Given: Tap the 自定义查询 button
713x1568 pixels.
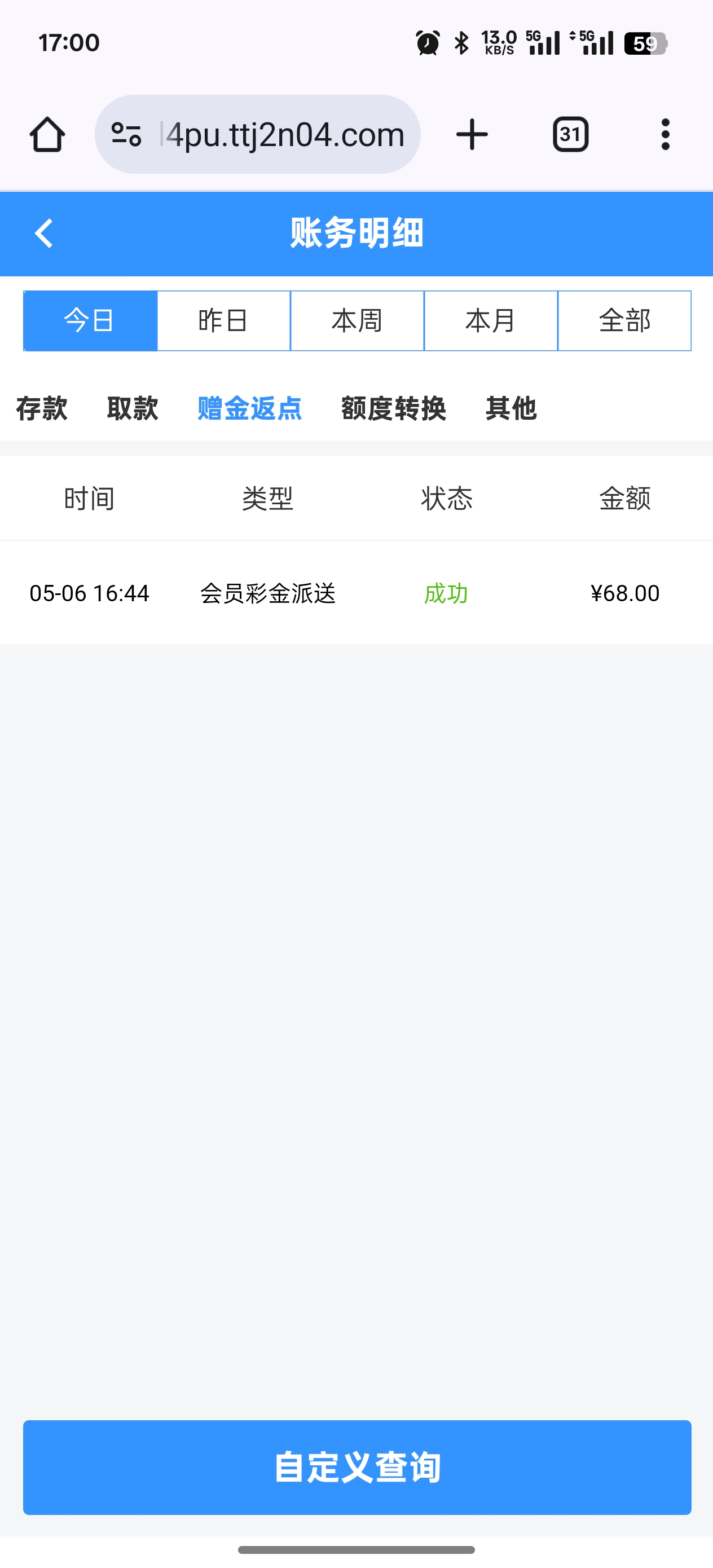Looking at the screenshot, I should [357, 1467].
